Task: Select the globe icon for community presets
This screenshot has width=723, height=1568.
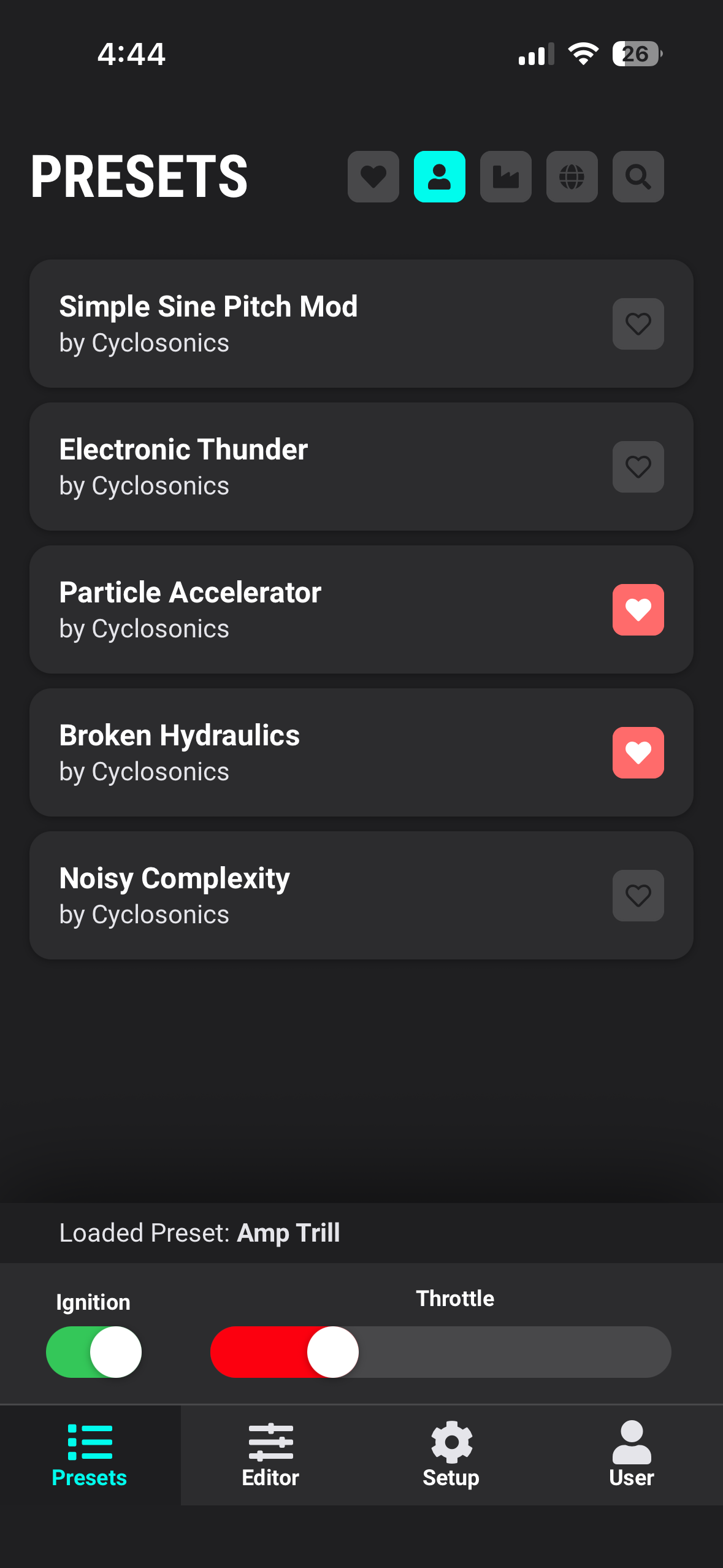Action: click(572, 177)
